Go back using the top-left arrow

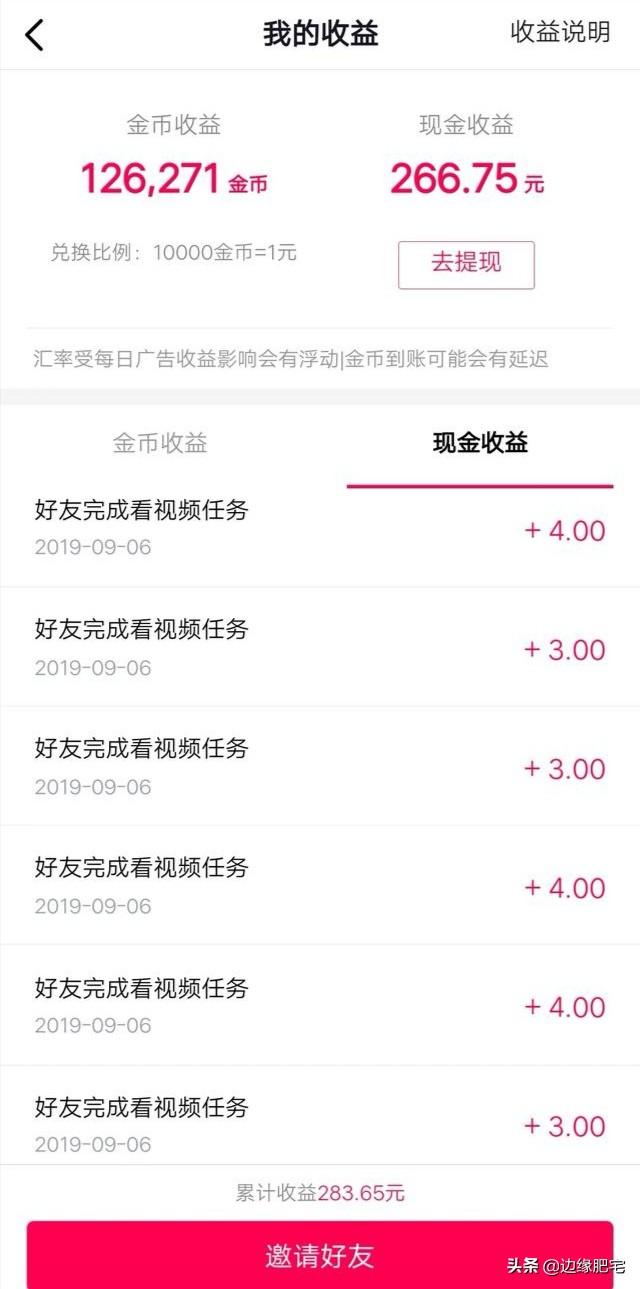35,35
